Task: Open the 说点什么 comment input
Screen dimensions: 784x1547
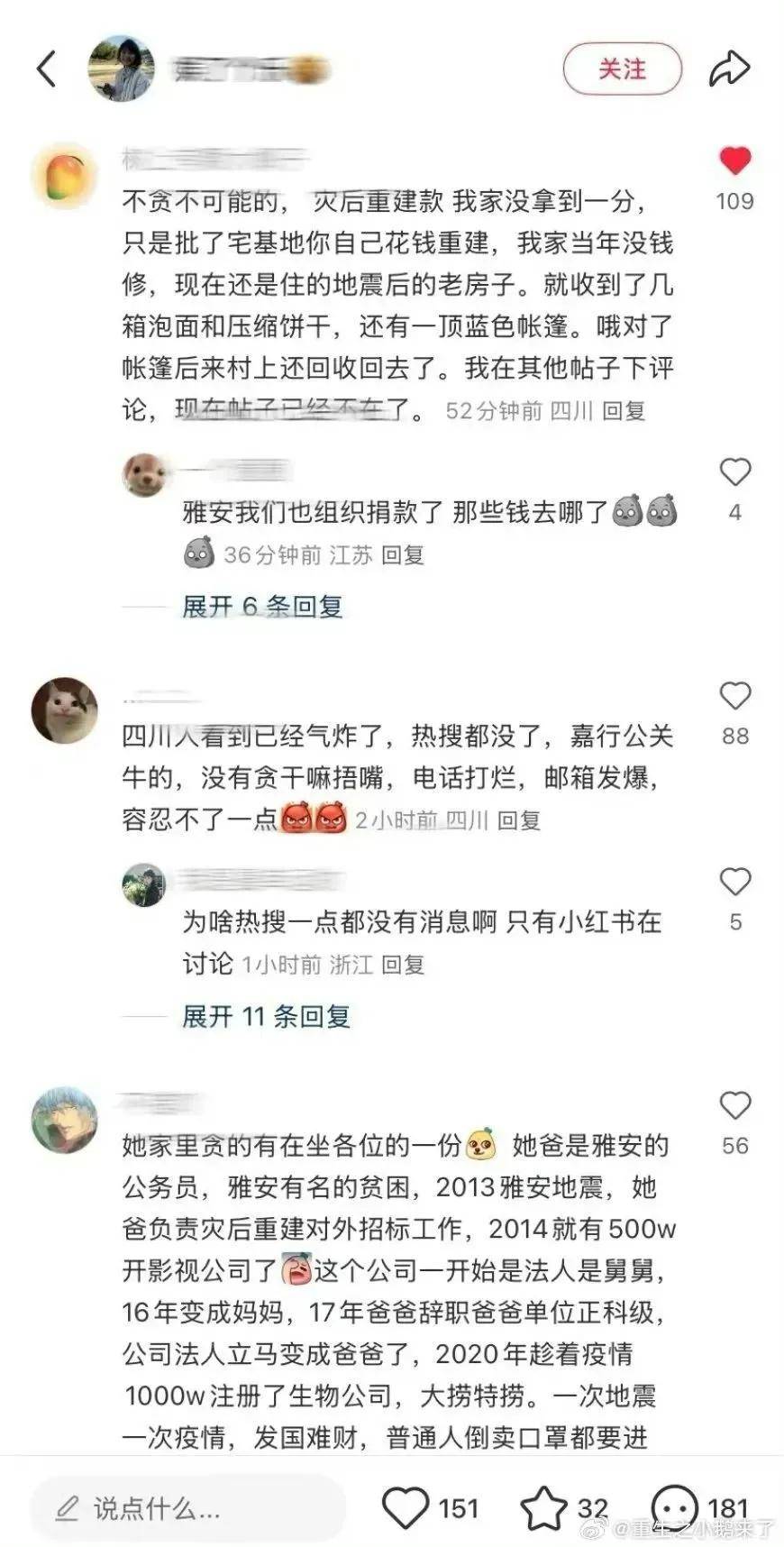Action: pyautogui.click(x=187, y=1508)
